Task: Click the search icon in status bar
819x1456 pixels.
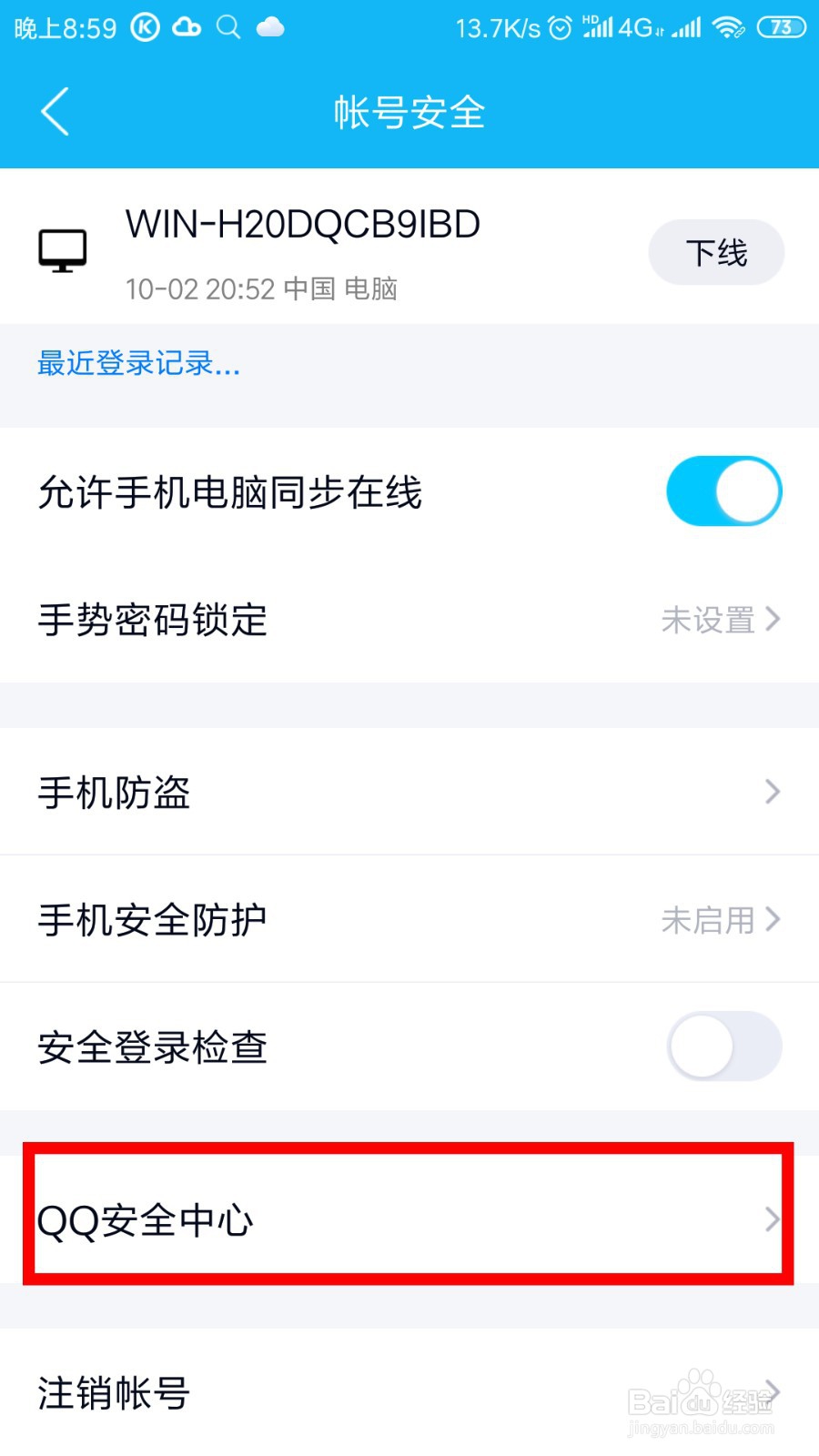Action: click(227, 27)
